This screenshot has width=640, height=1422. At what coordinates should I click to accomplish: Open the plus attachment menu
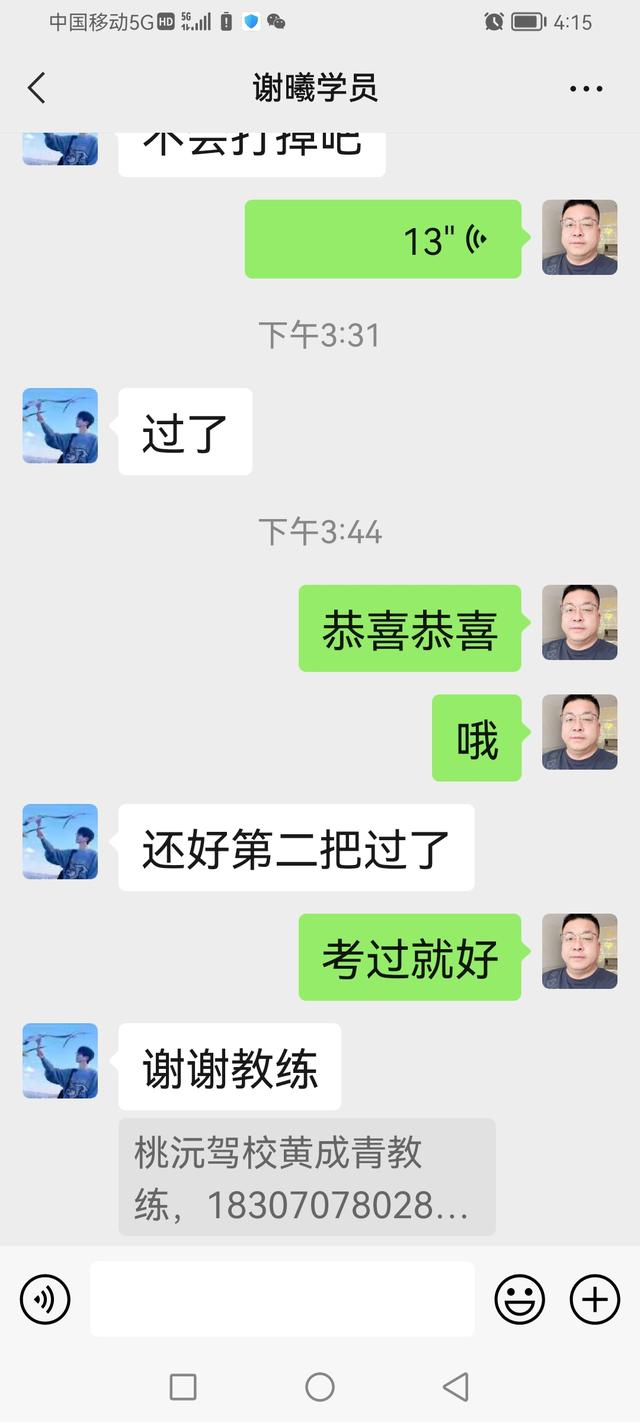pos(594,1299)
